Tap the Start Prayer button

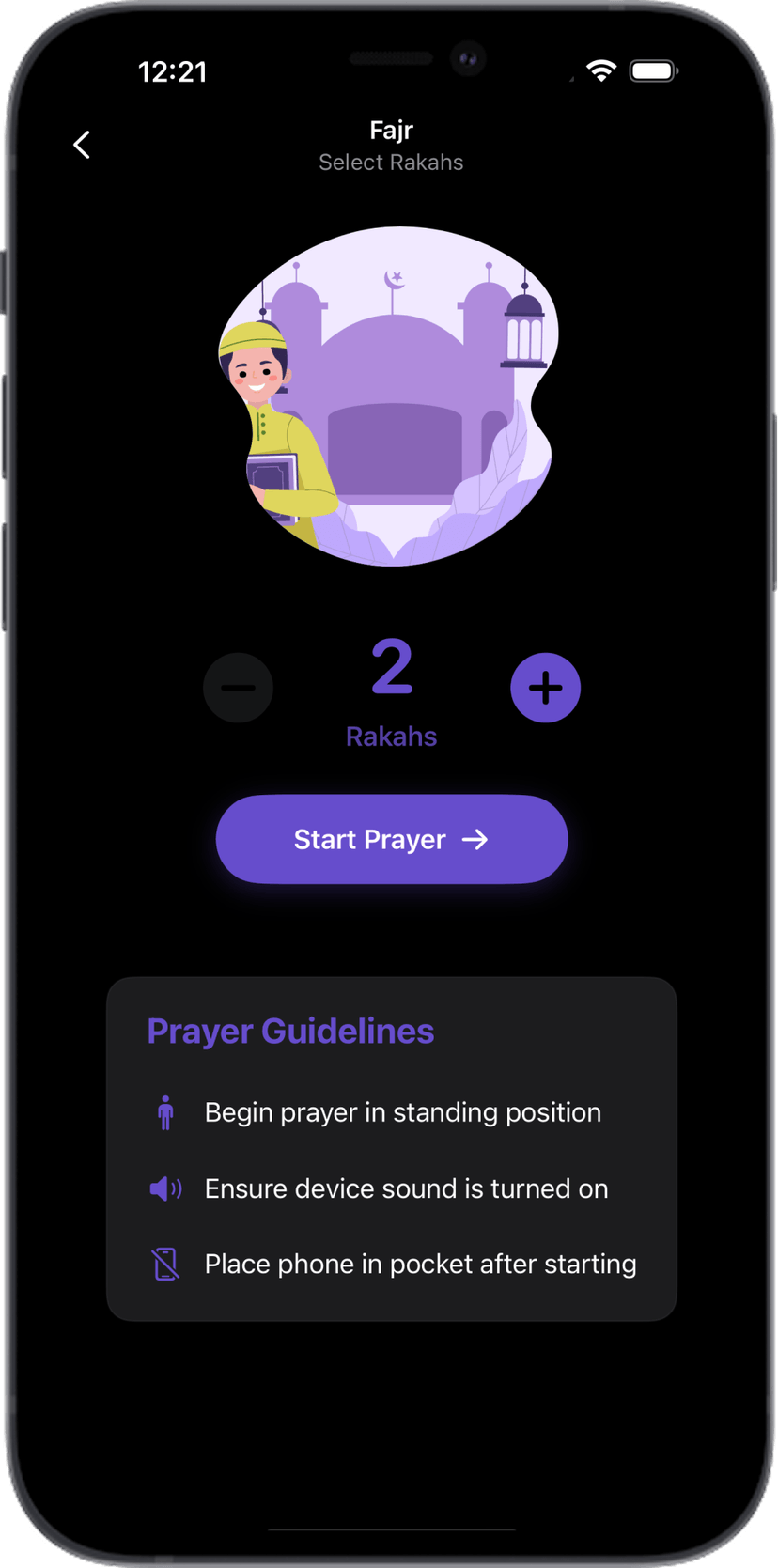pos(392,839)
